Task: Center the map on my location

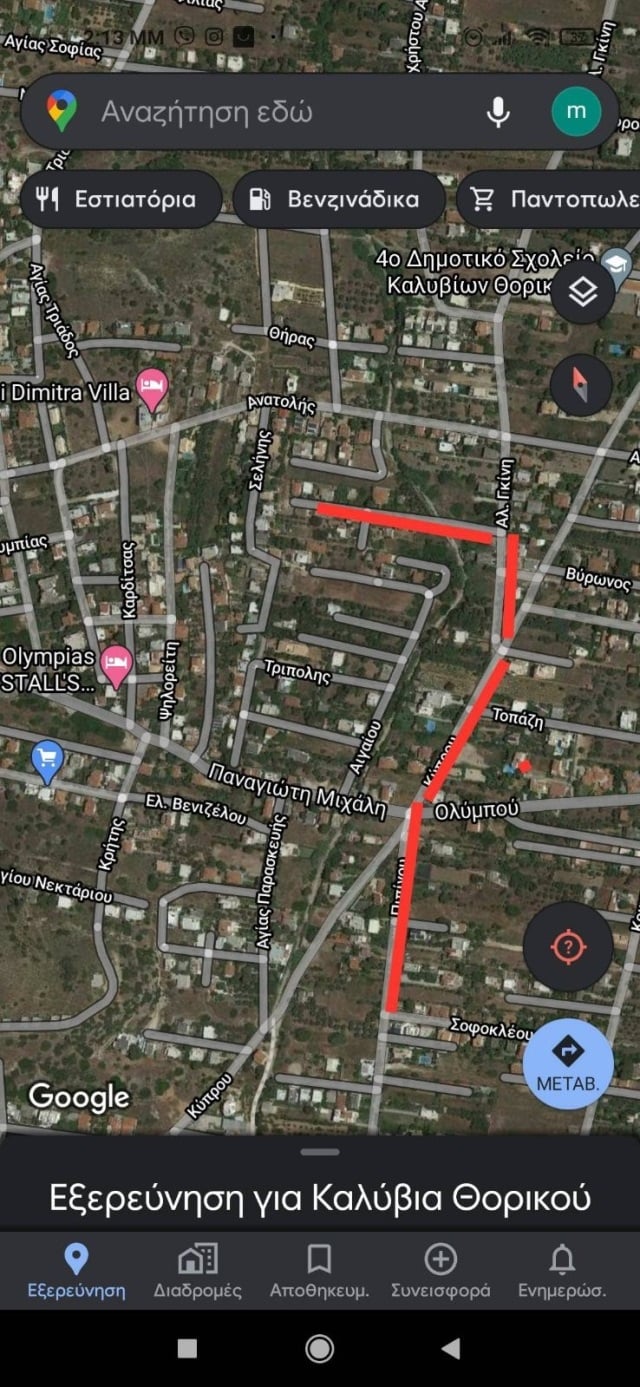Action: click(568, 947)
